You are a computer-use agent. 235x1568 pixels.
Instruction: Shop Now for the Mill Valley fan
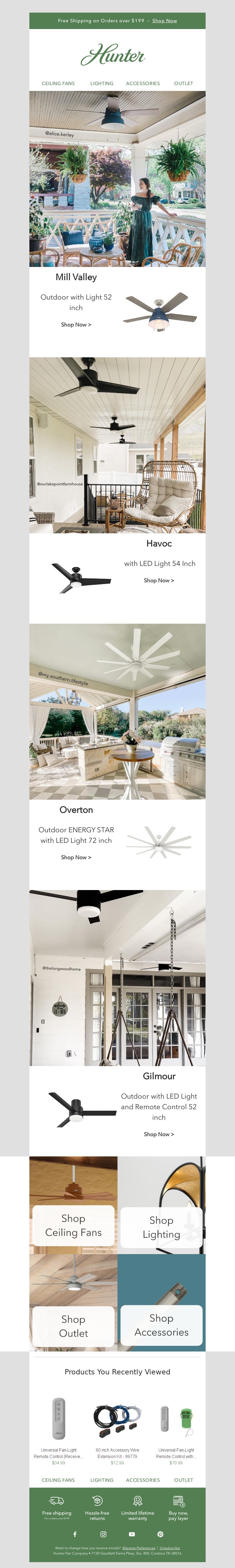coord(75,324)
